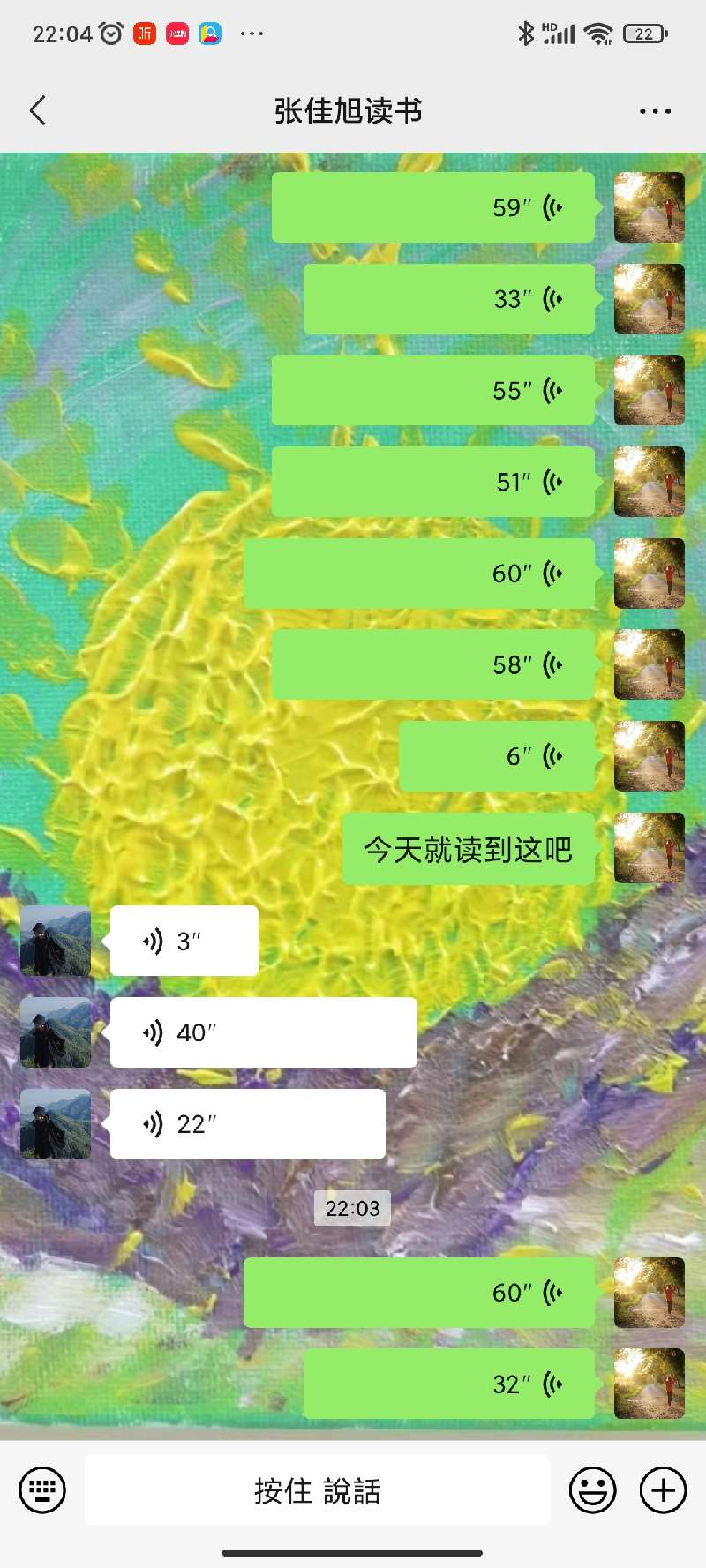Go back from the chat
Viewport: 706px width, 1568px height.
(x=38, y=111)
